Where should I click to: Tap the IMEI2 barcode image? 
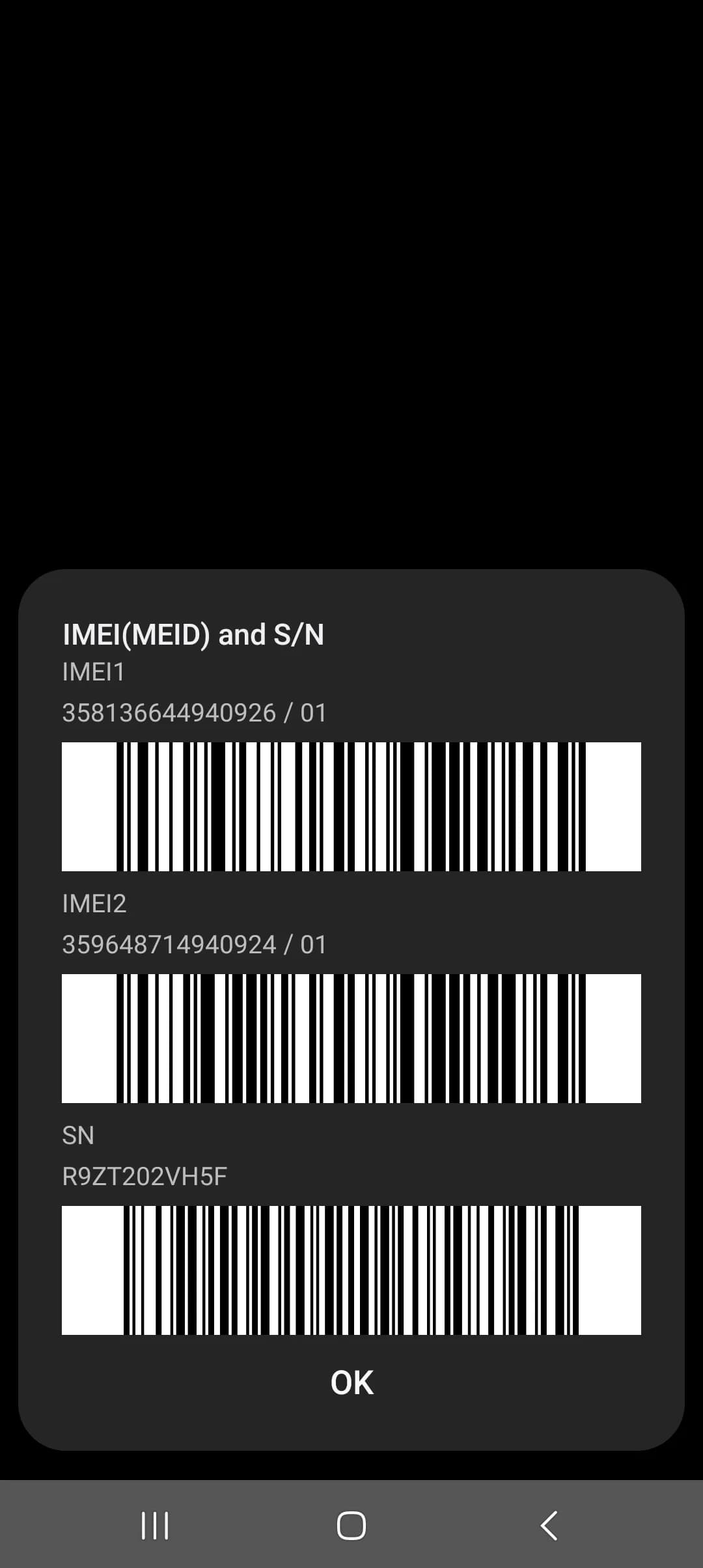pos(351,1037)
